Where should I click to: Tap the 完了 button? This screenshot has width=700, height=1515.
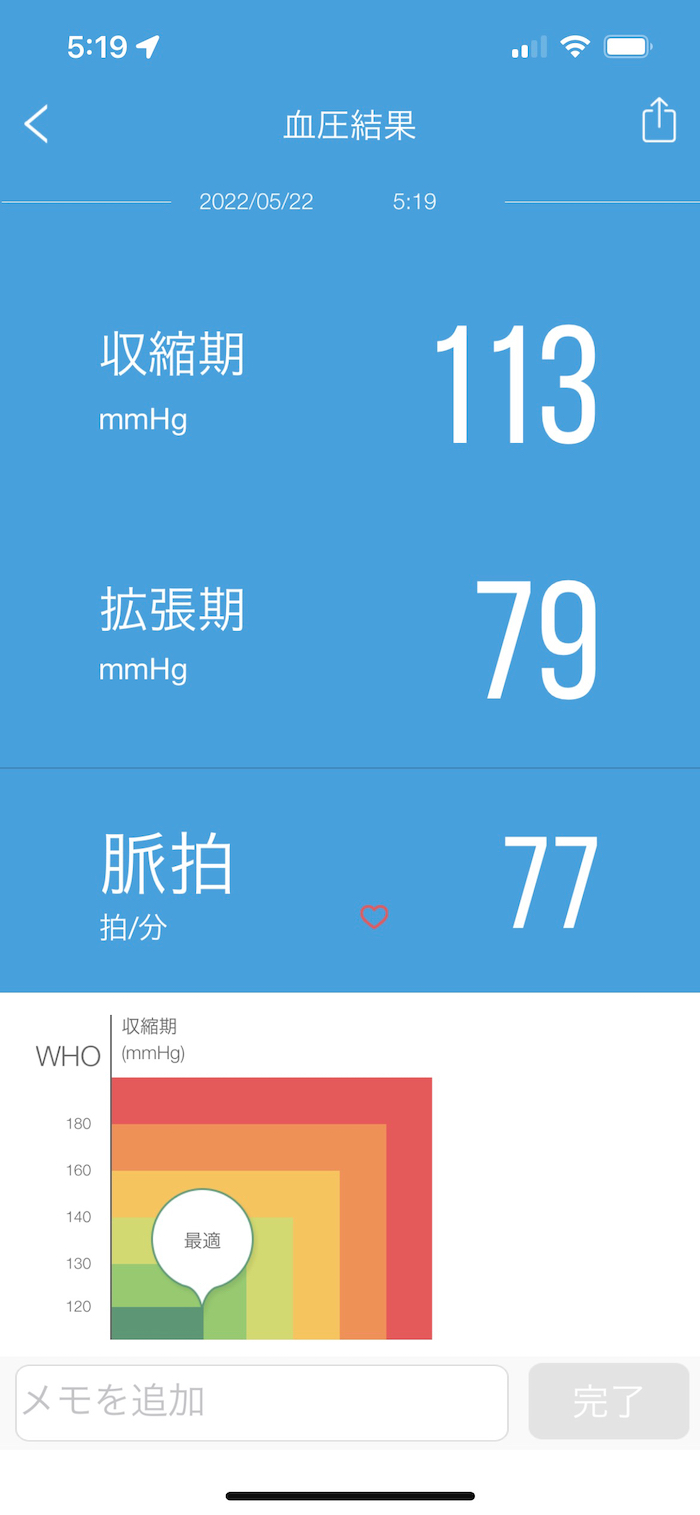point(608,1402)
